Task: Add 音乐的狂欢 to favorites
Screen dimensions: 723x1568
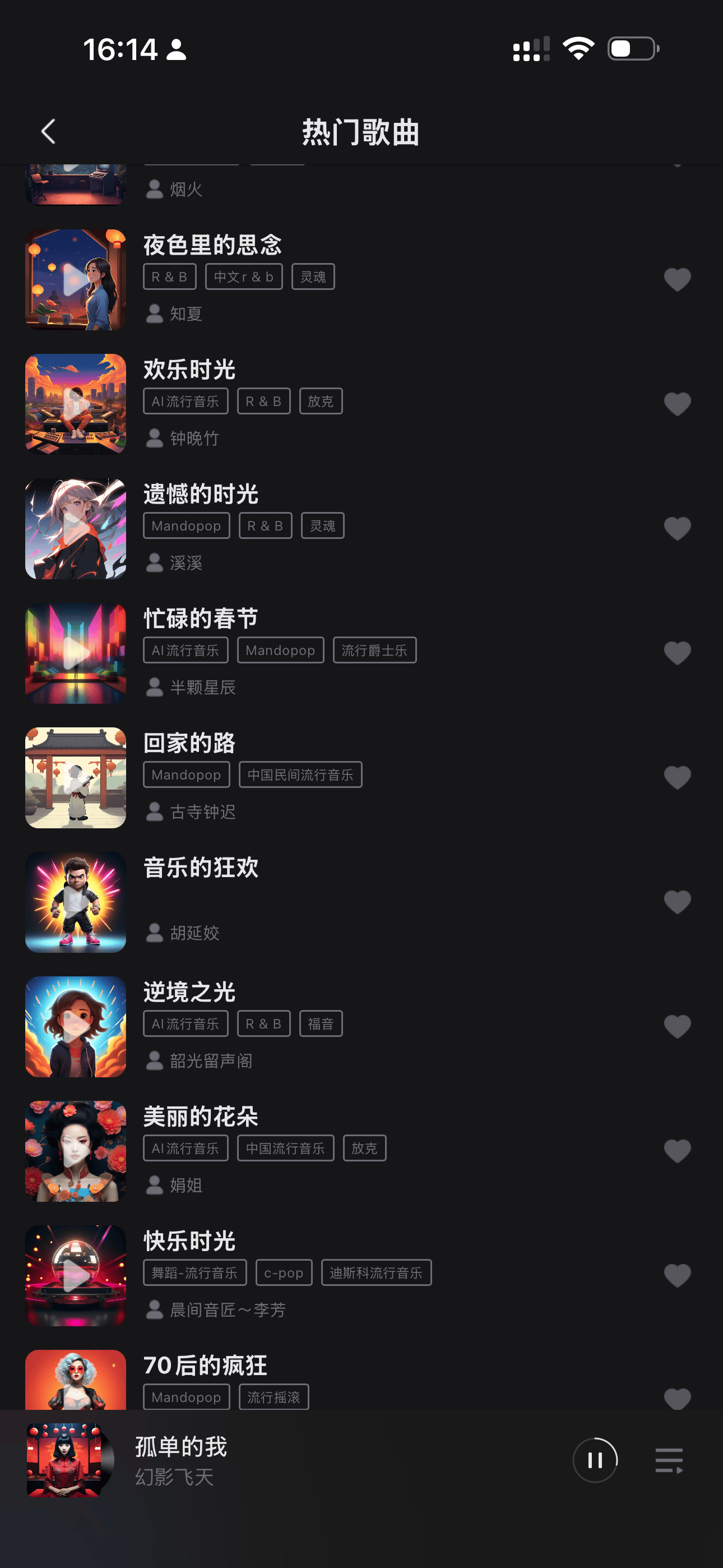Action: click(676, 902)
